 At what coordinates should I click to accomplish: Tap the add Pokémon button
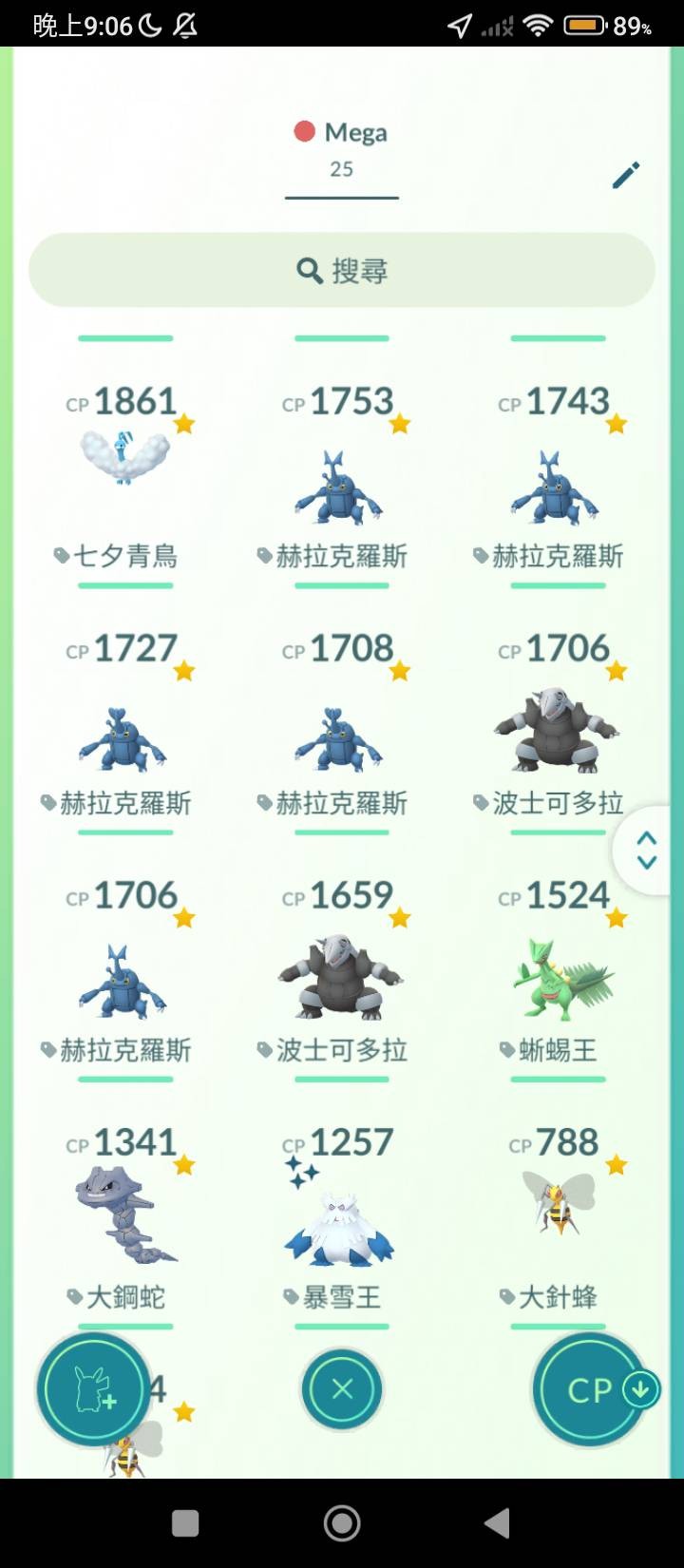(93, 1390)
